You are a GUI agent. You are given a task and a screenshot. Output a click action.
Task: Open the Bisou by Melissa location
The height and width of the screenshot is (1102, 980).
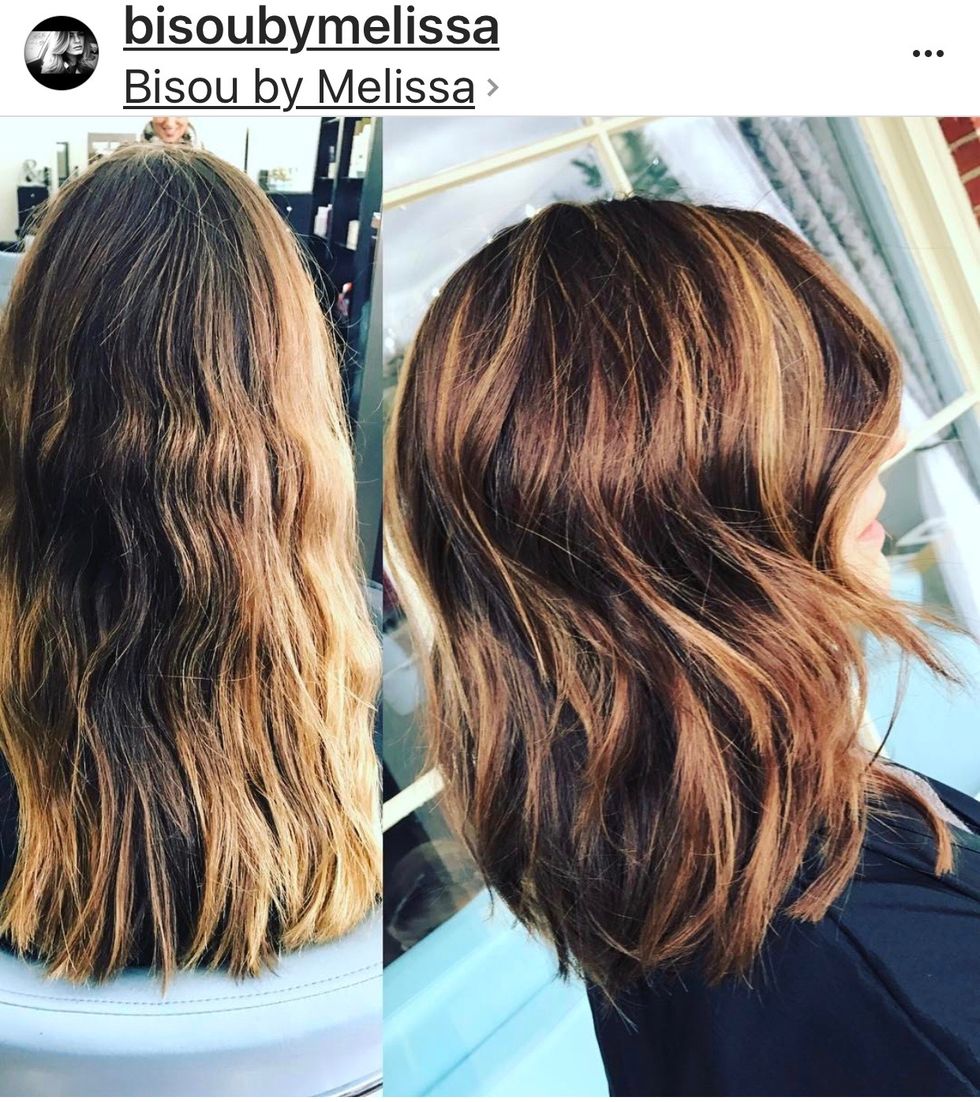tap(299, 88)
